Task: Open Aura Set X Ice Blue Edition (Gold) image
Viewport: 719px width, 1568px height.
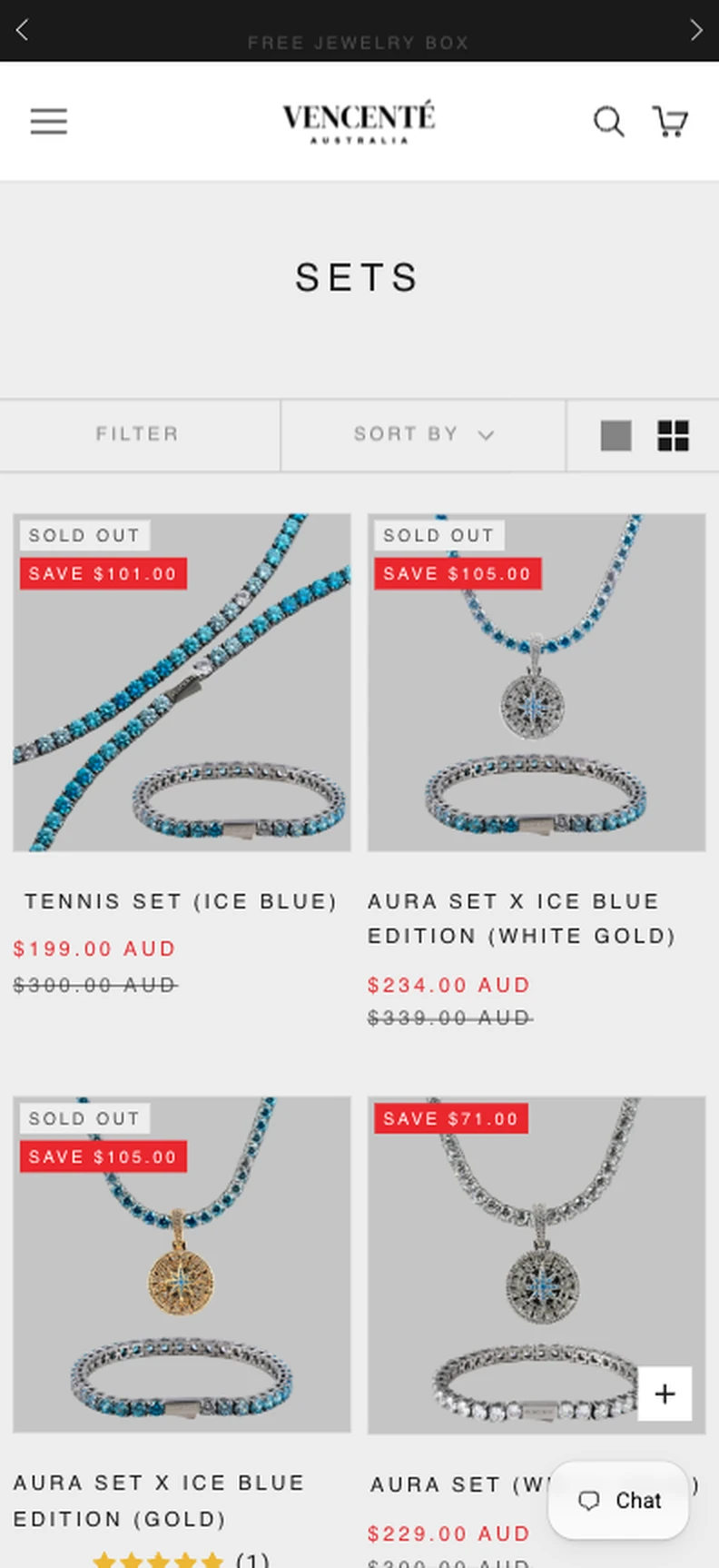Action: 182,1265
